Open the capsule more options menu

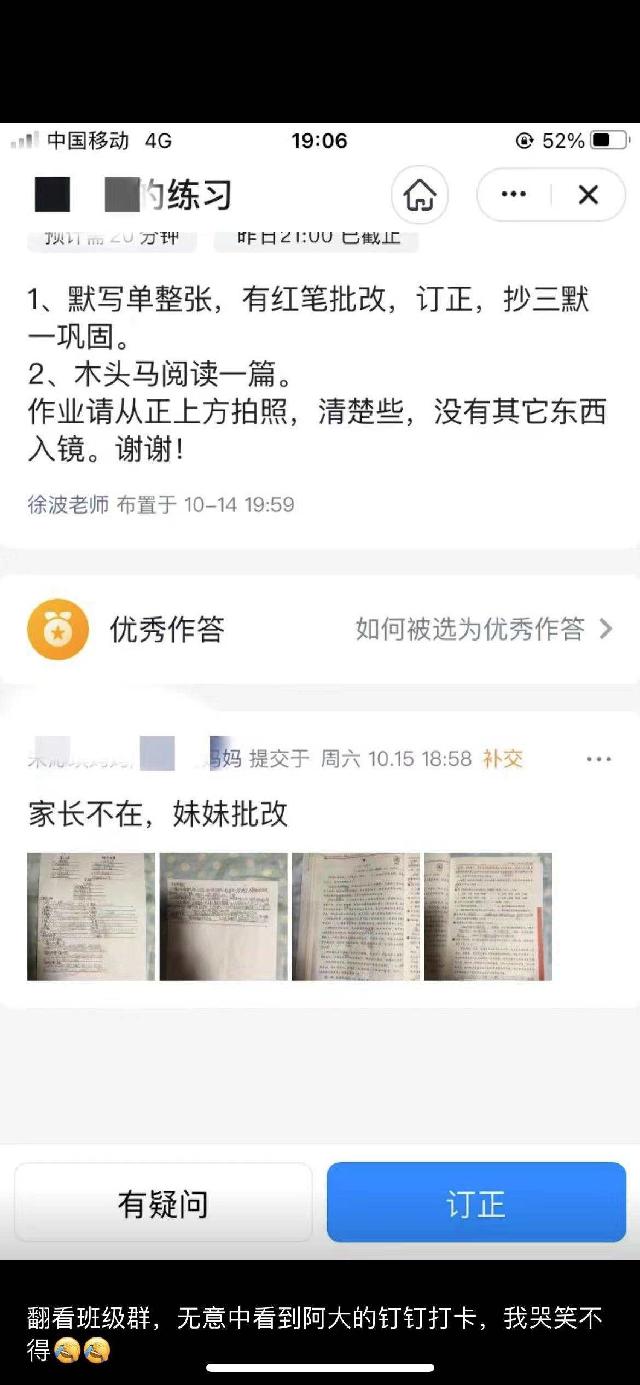point(514,195)
